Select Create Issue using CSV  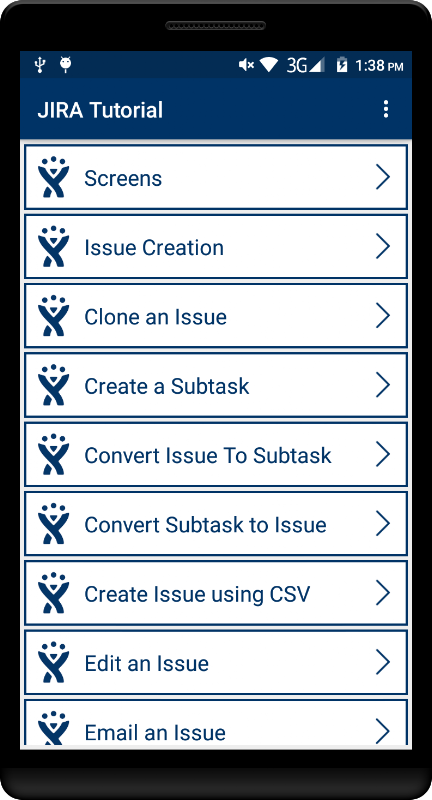216,593
